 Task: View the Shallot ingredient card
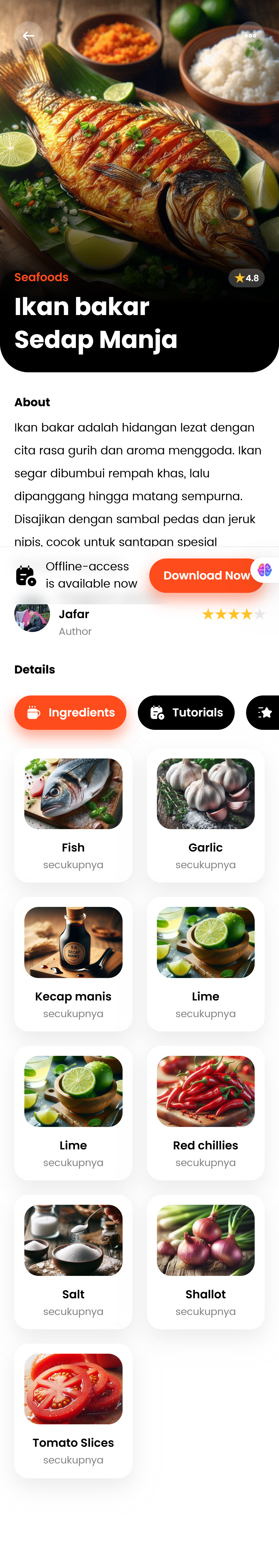coord(206,1261)
